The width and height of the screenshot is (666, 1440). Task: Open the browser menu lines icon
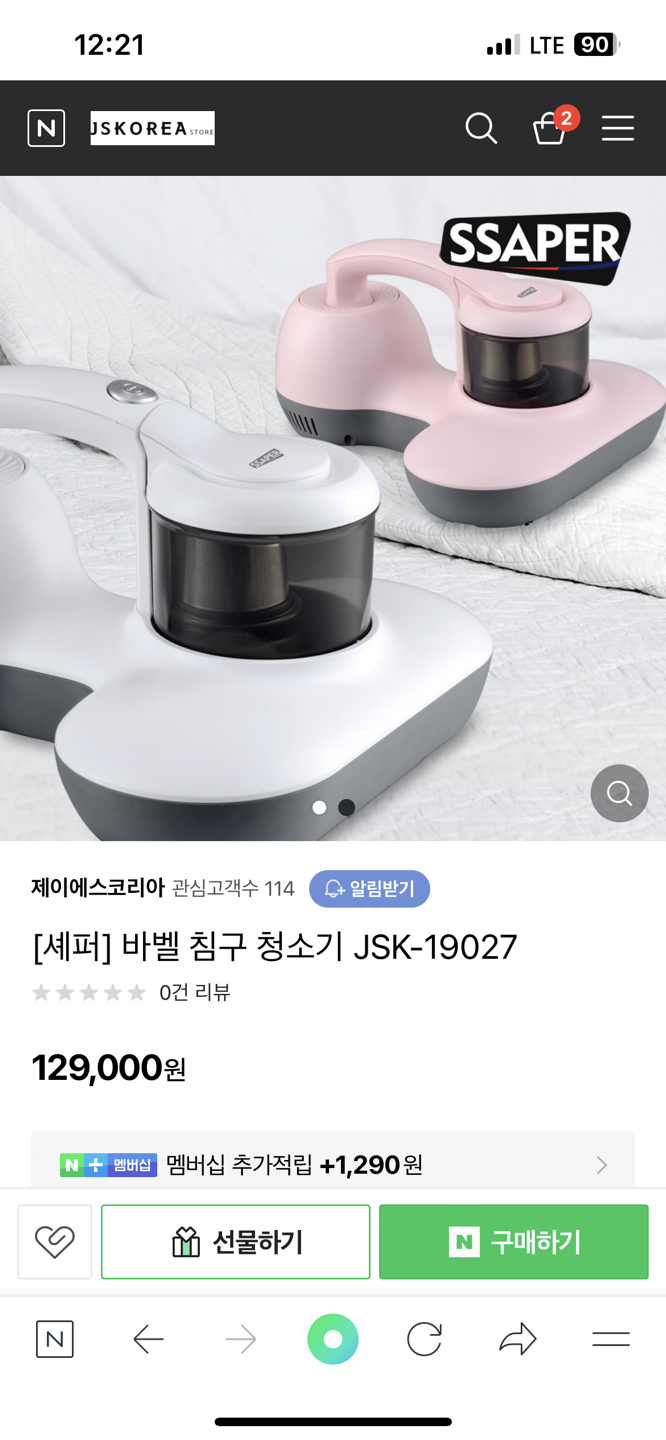610,1339
